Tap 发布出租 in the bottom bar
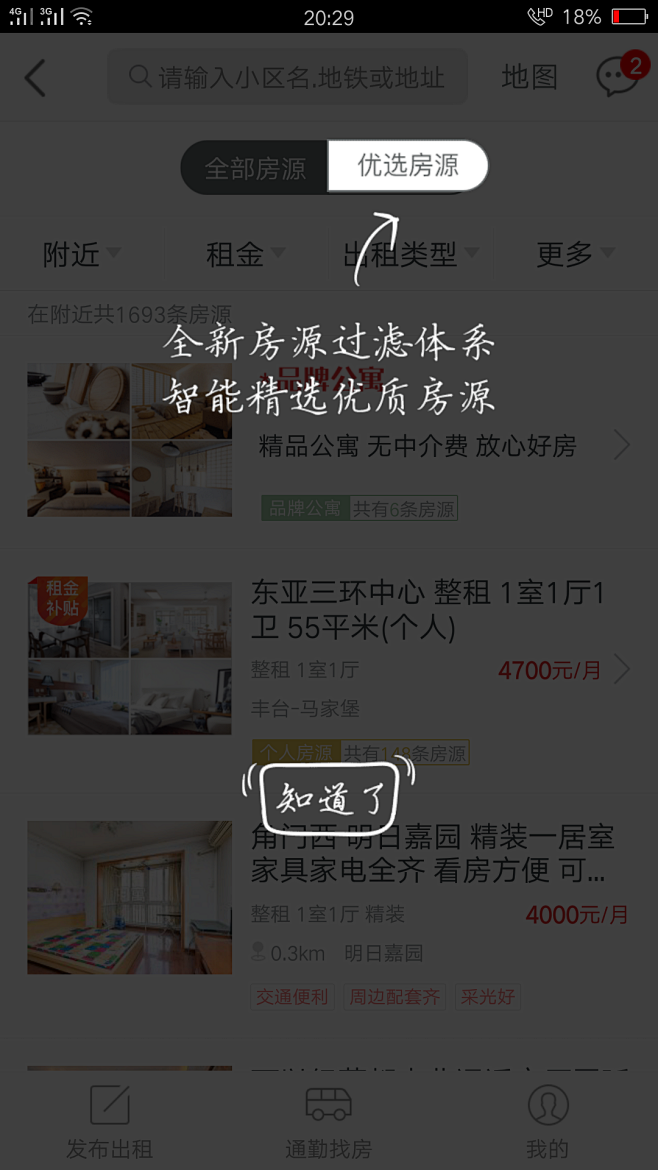This screenshot has width=658, height=1170. point(109,1120)
